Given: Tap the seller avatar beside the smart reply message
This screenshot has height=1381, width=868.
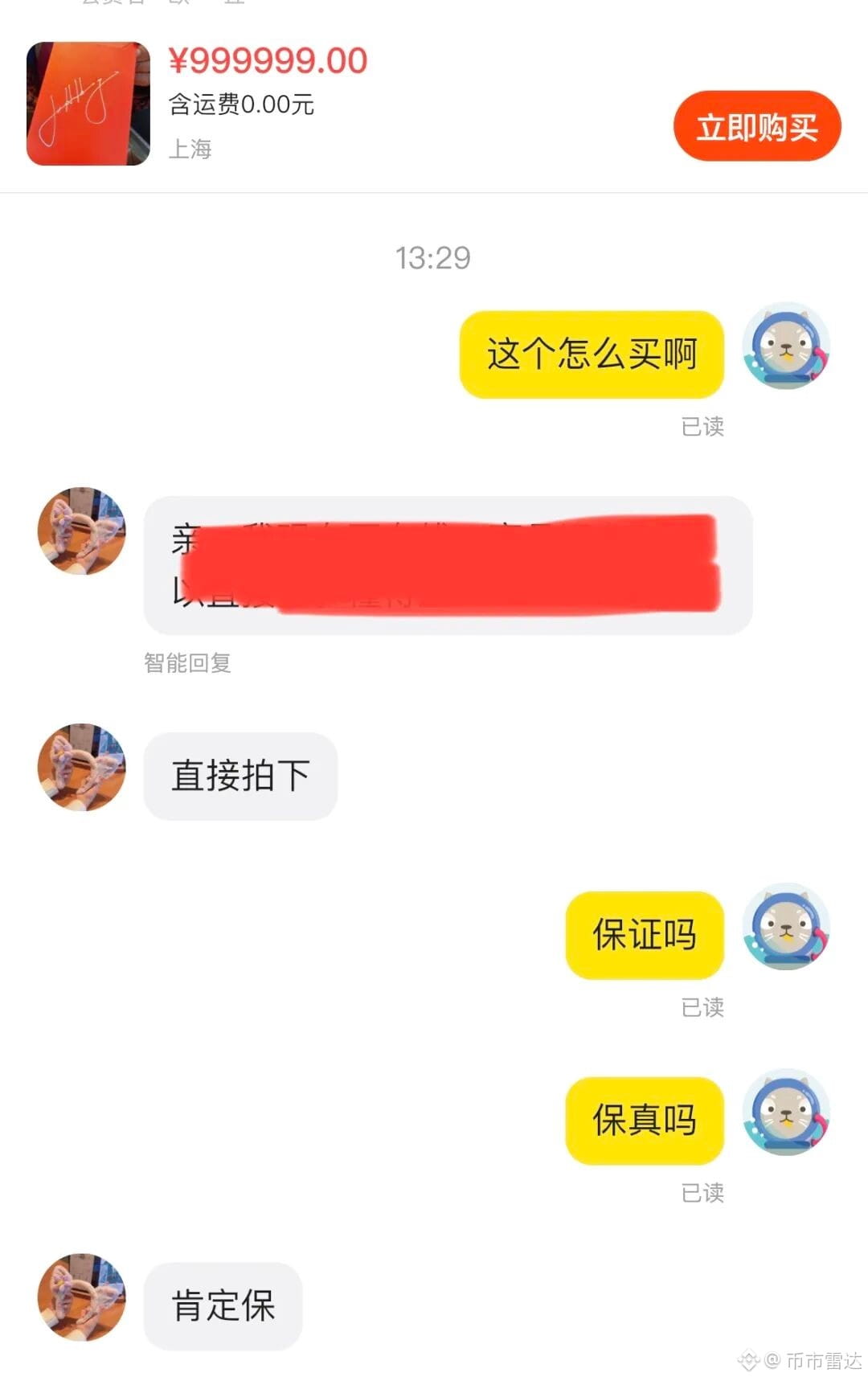Looking at the screenshot, I should coord(80,533).
